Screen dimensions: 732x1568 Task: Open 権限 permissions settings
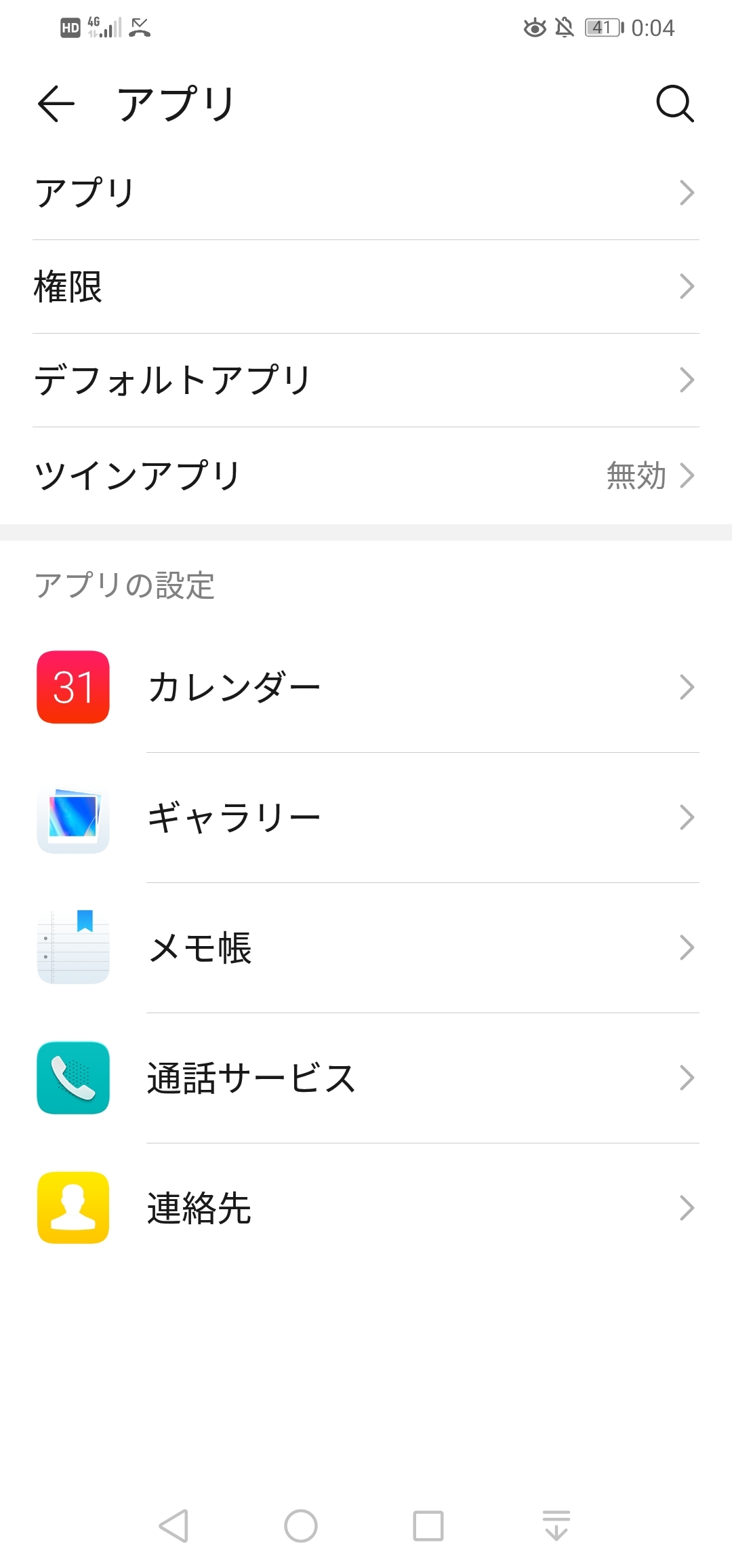pos(366,286)
